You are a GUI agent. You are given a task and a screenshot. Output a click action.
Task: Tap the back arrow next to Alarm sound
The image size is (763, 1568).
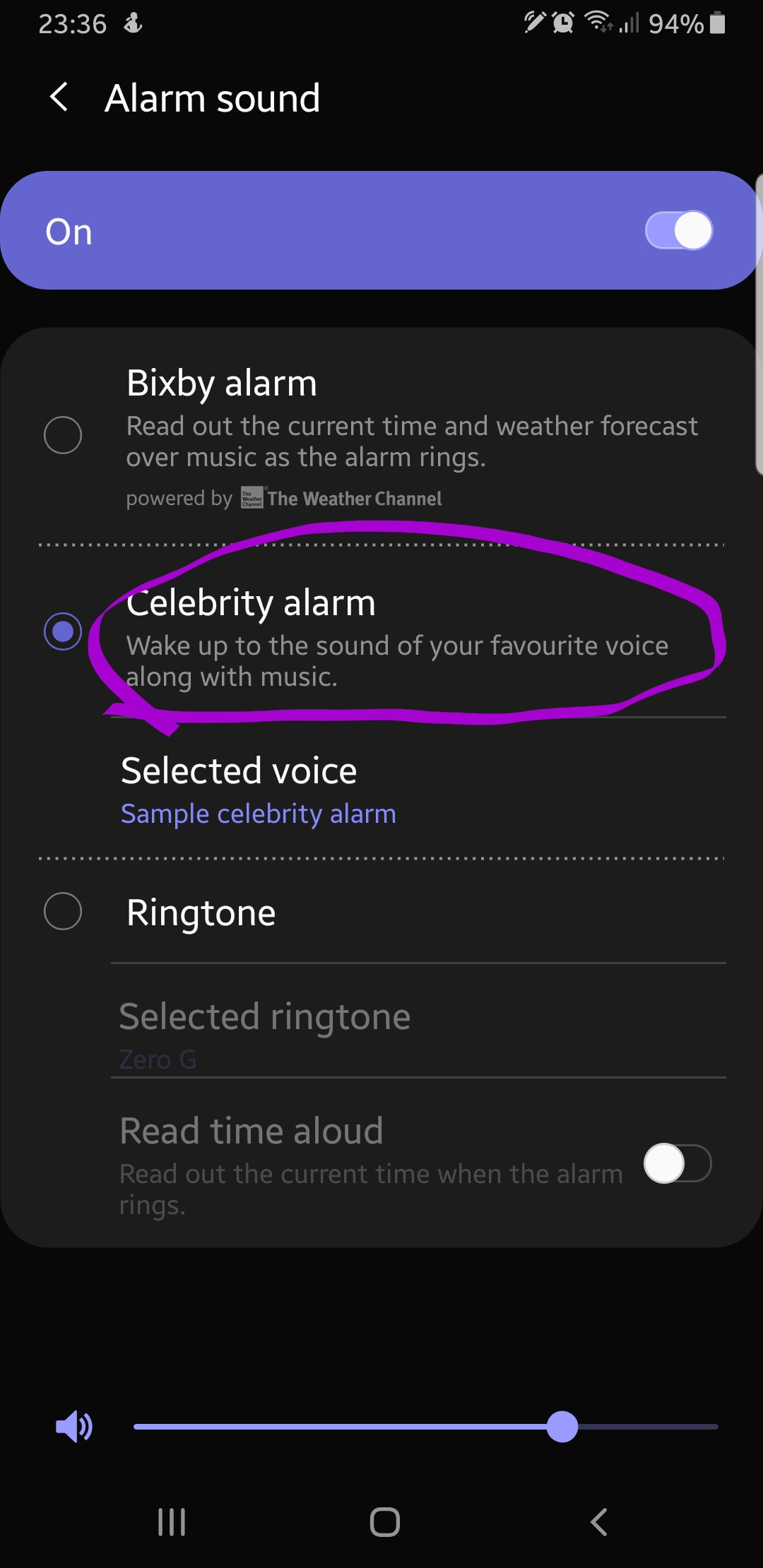60,98
